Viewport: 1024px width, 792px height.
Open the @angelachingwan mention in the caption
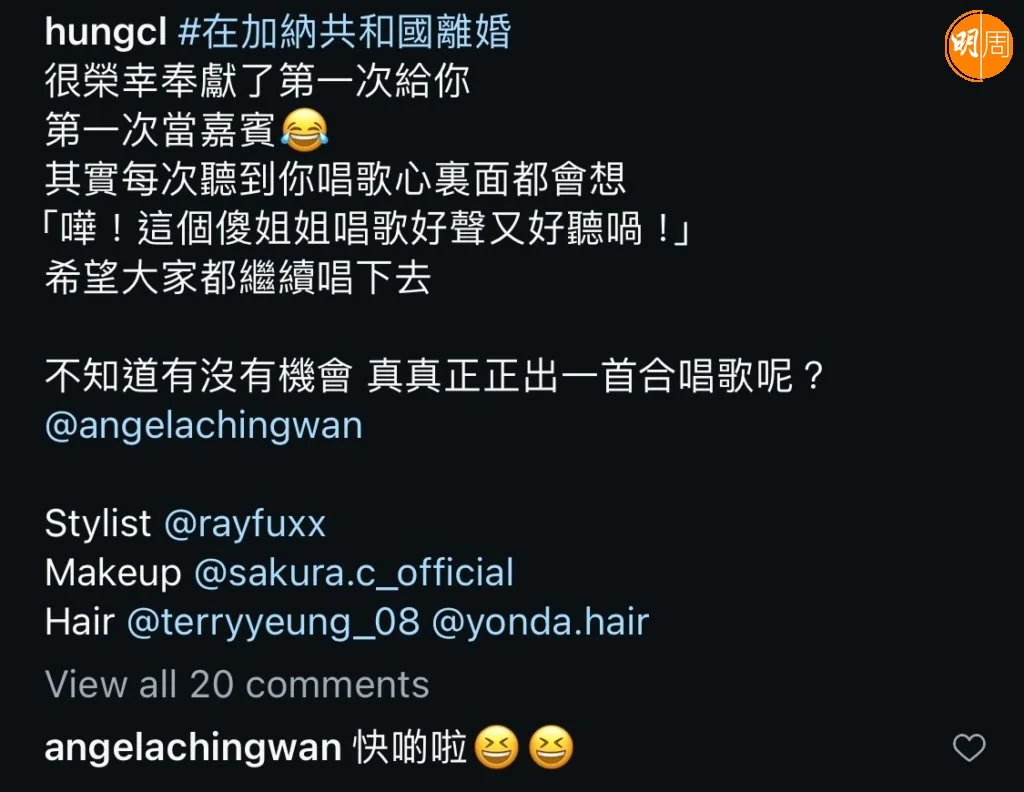(204, 426)
